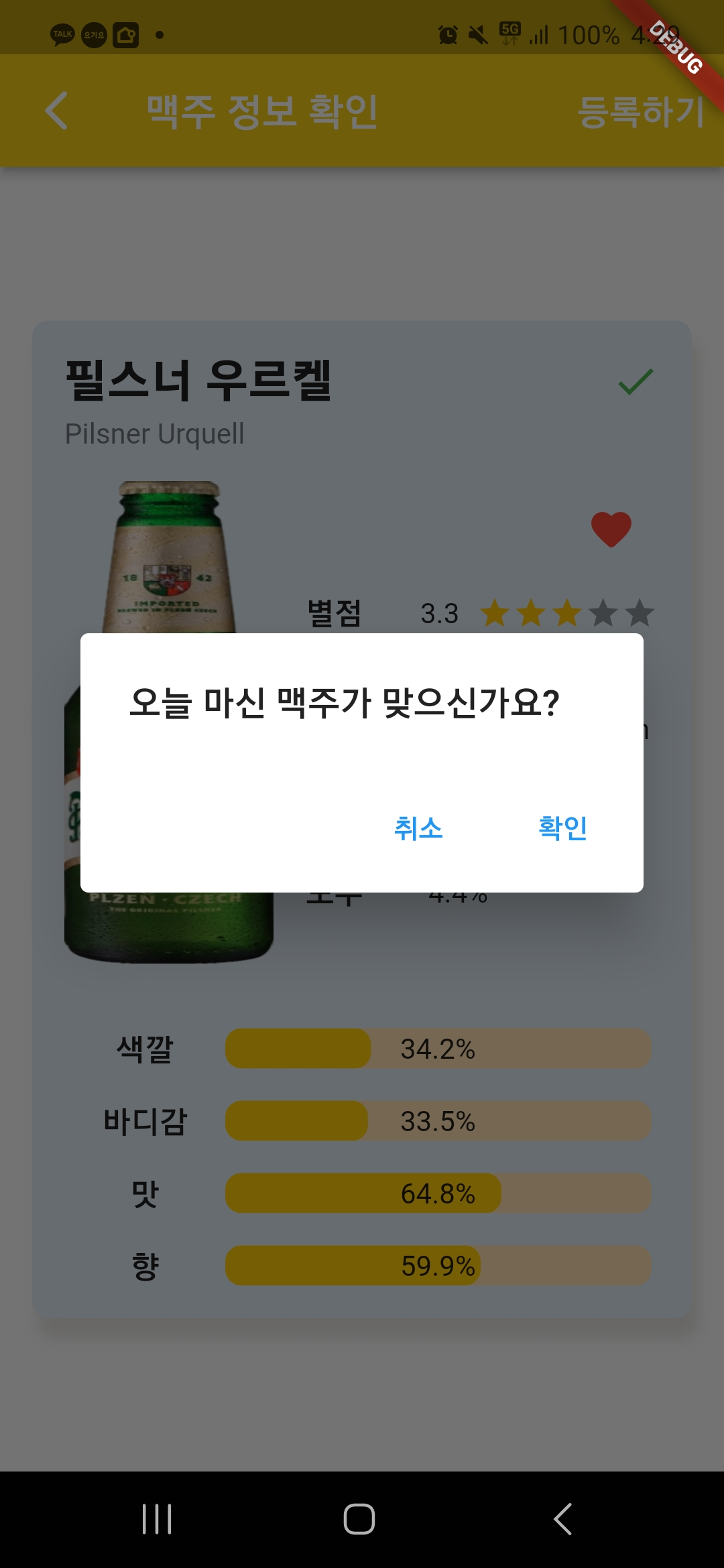Tap 취소 to cancel the dialog
Screen dimensions: 724x1568
[x=418, y=828]
